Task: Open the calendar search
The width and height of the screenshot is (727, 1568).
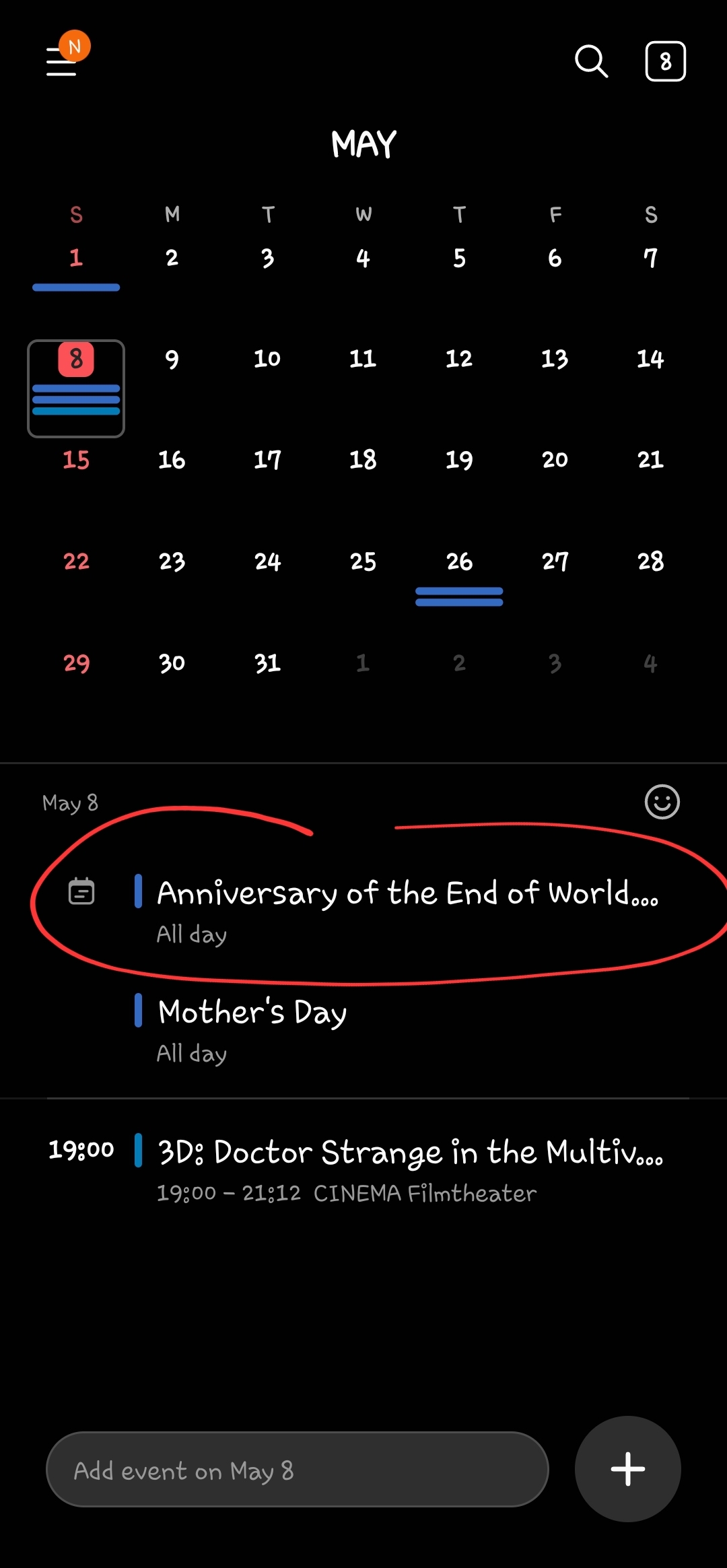Action: click(591, 61)
